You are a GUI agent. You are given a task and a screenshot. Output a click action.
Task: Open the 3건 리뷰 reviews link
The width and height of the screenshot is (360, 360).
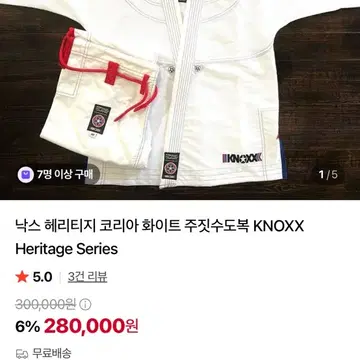(x=87, y=277)
